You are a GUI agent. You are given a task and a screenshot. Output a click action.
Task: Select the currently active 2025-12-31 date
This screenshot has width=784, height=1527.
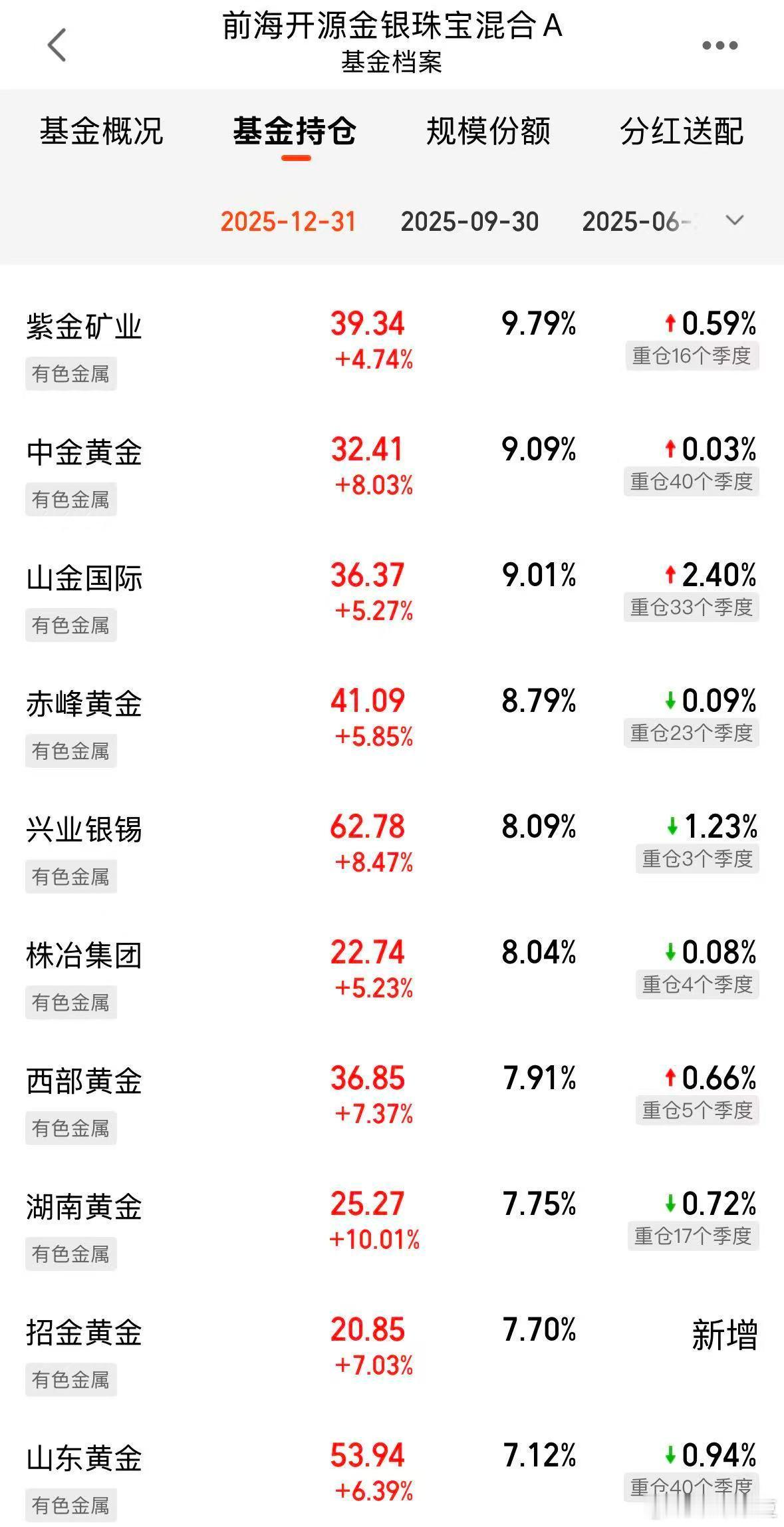click(x=288, y=222)
